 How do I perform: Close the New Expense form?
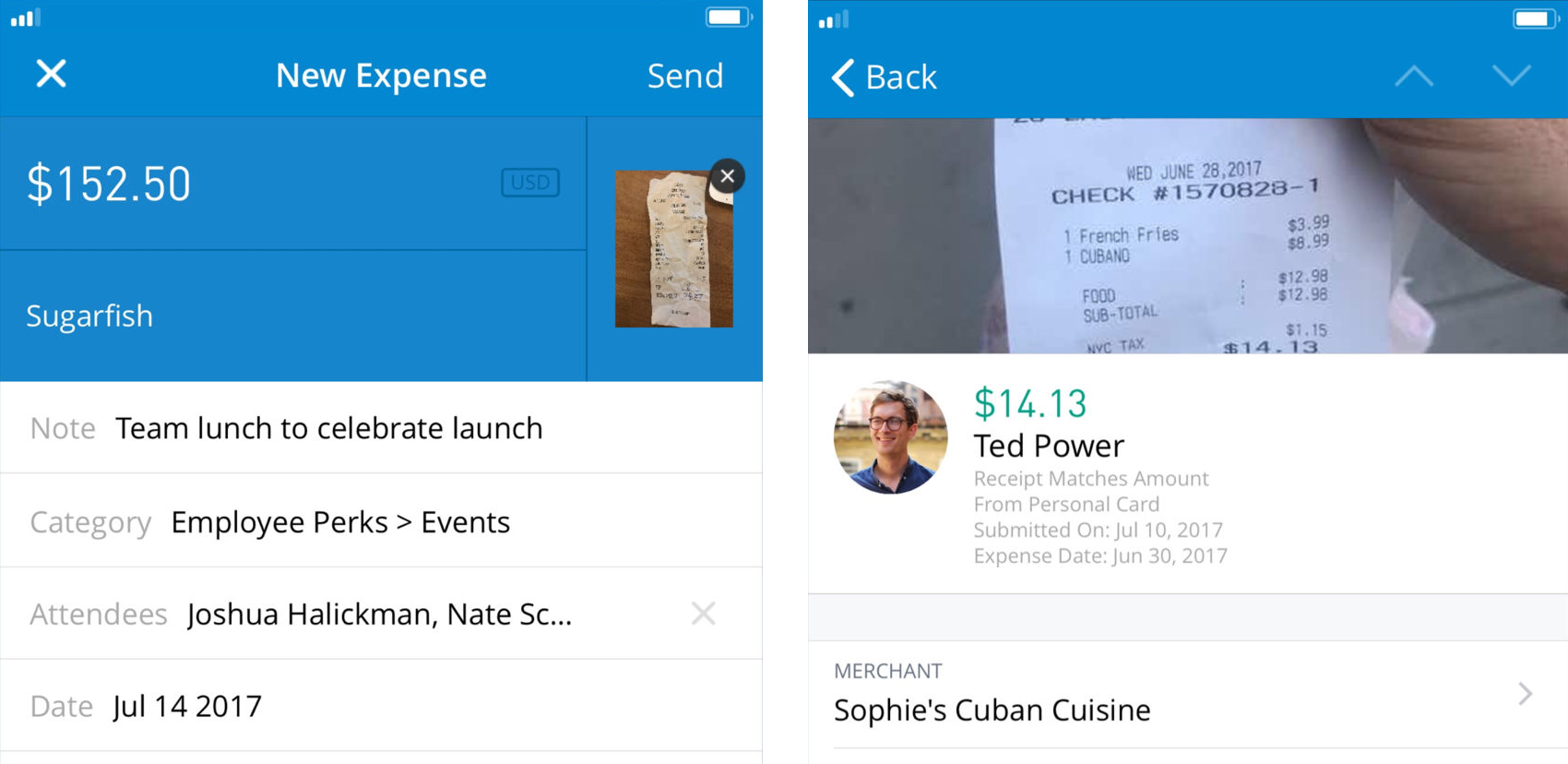pyautogui.click(x=52, y=74)
